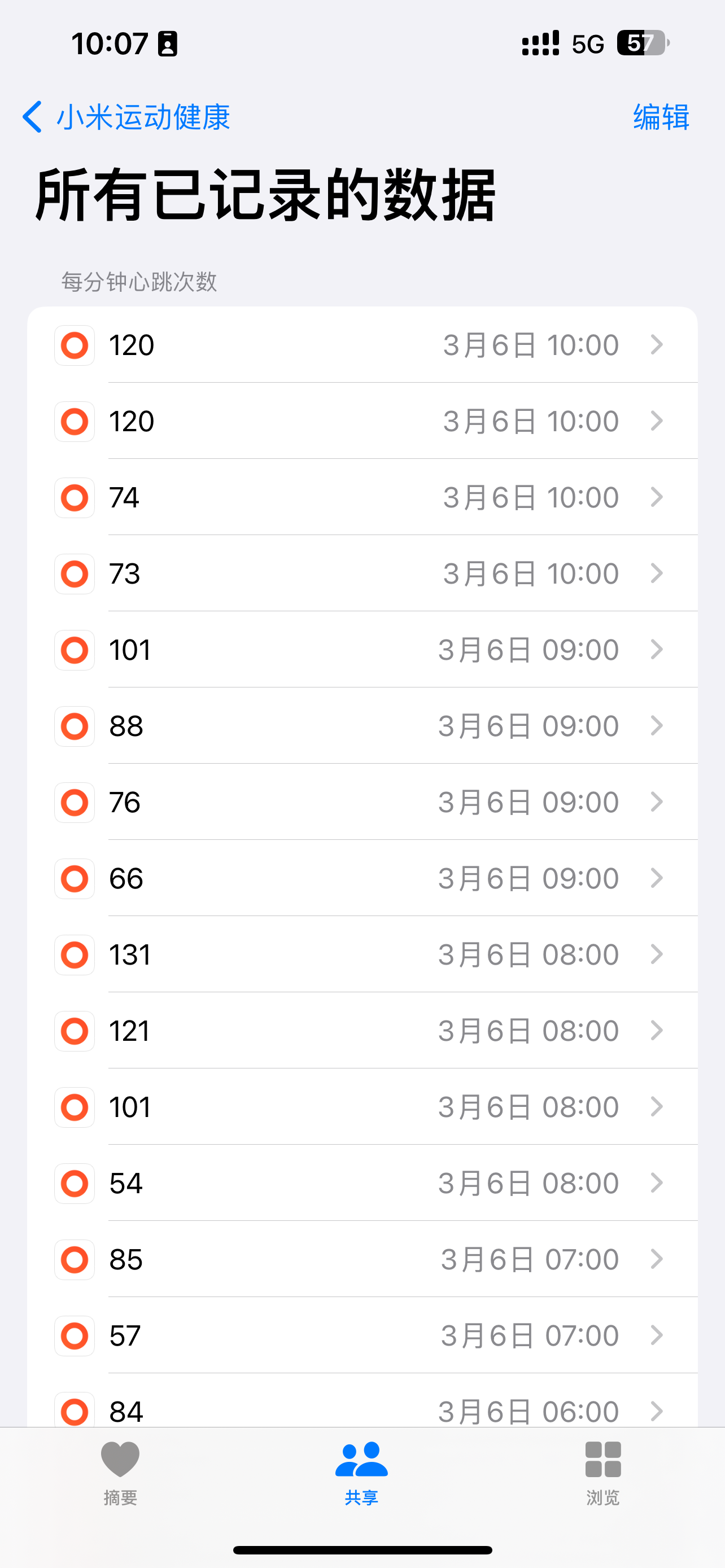Screen dimensions: 725x1568
Task: Select the 共享 tab
Action: pyautogui.click(x=361, y=1473)
